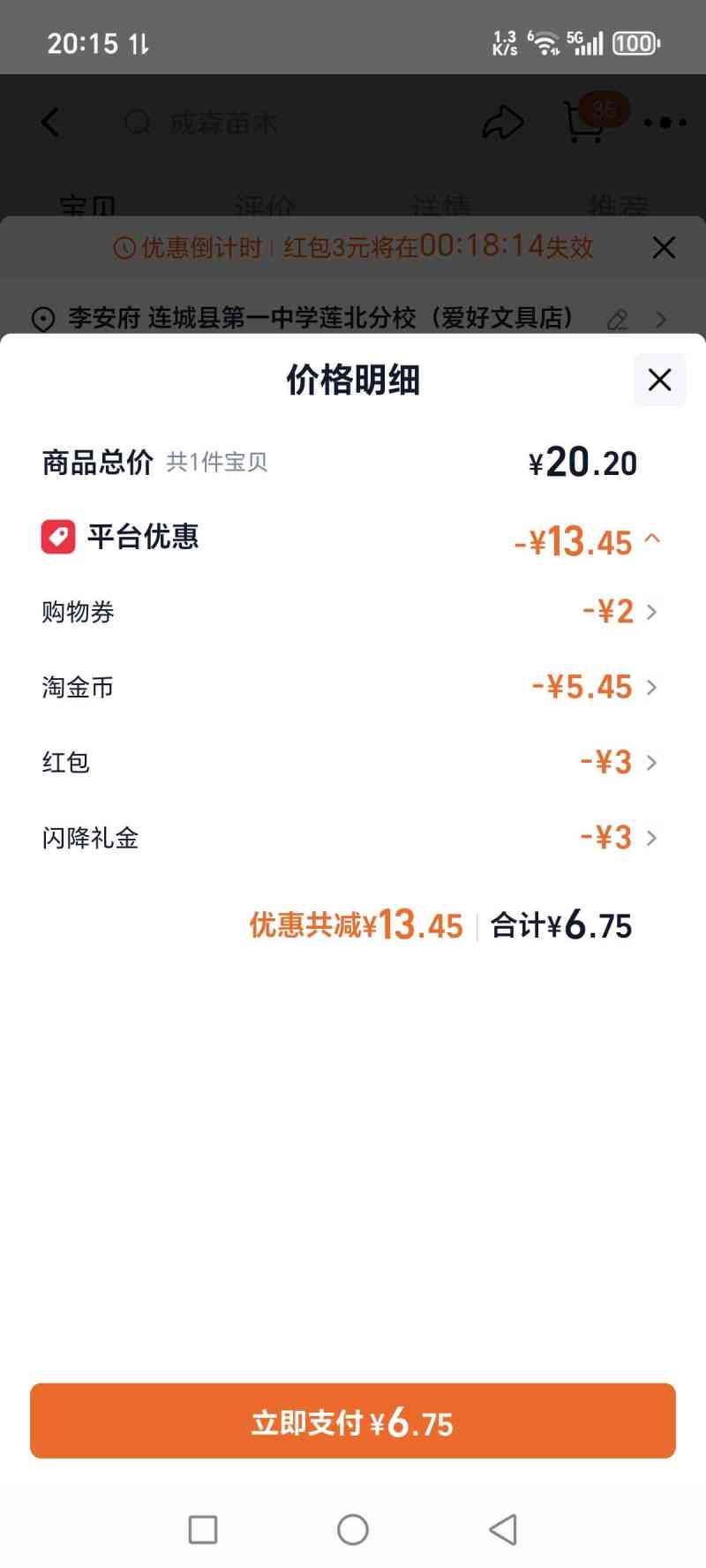This screenshot has height=1568, width=706.
Task: Dismiss the 优惠倒计时 countdown banner
Action: point(664,247)
